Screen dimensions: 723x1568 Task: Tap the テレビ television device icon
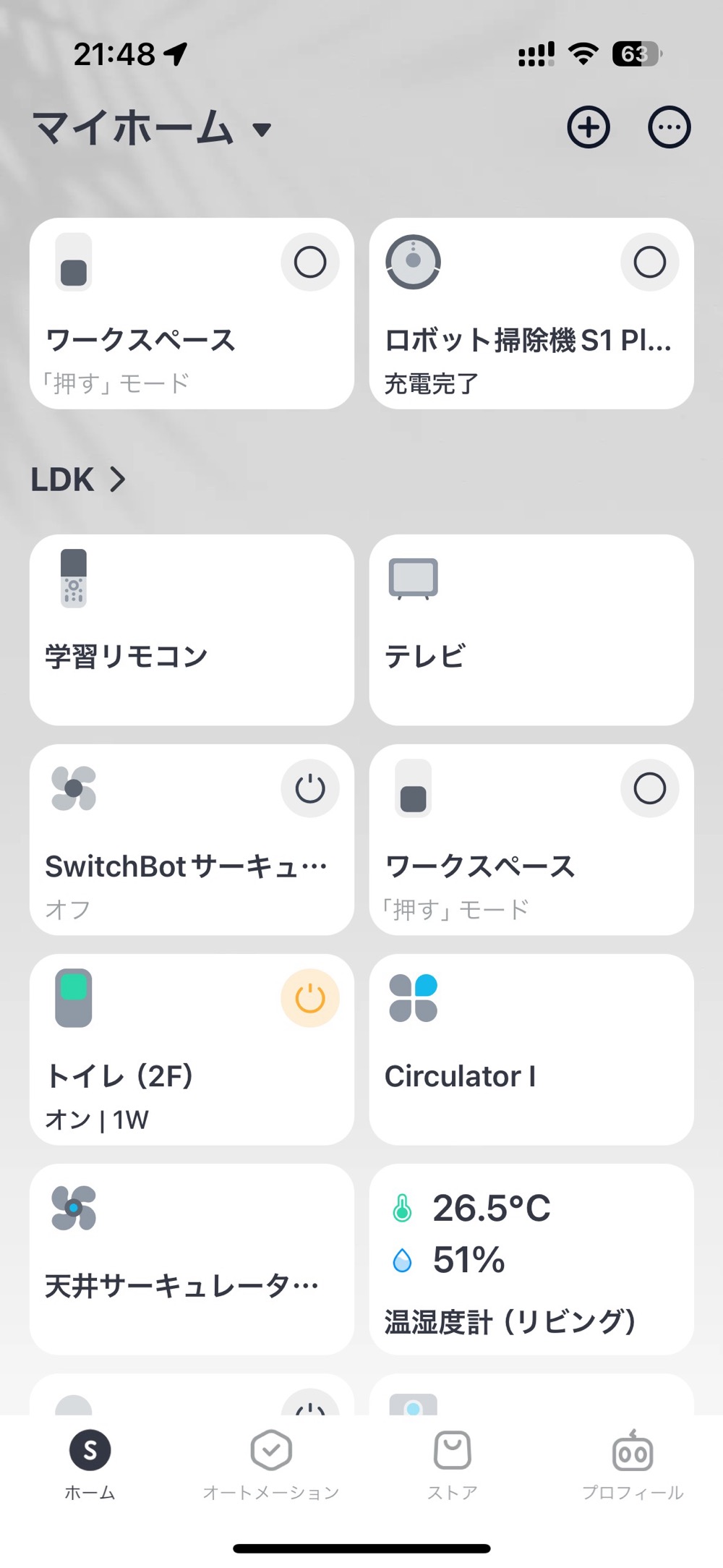pos(414,579)
